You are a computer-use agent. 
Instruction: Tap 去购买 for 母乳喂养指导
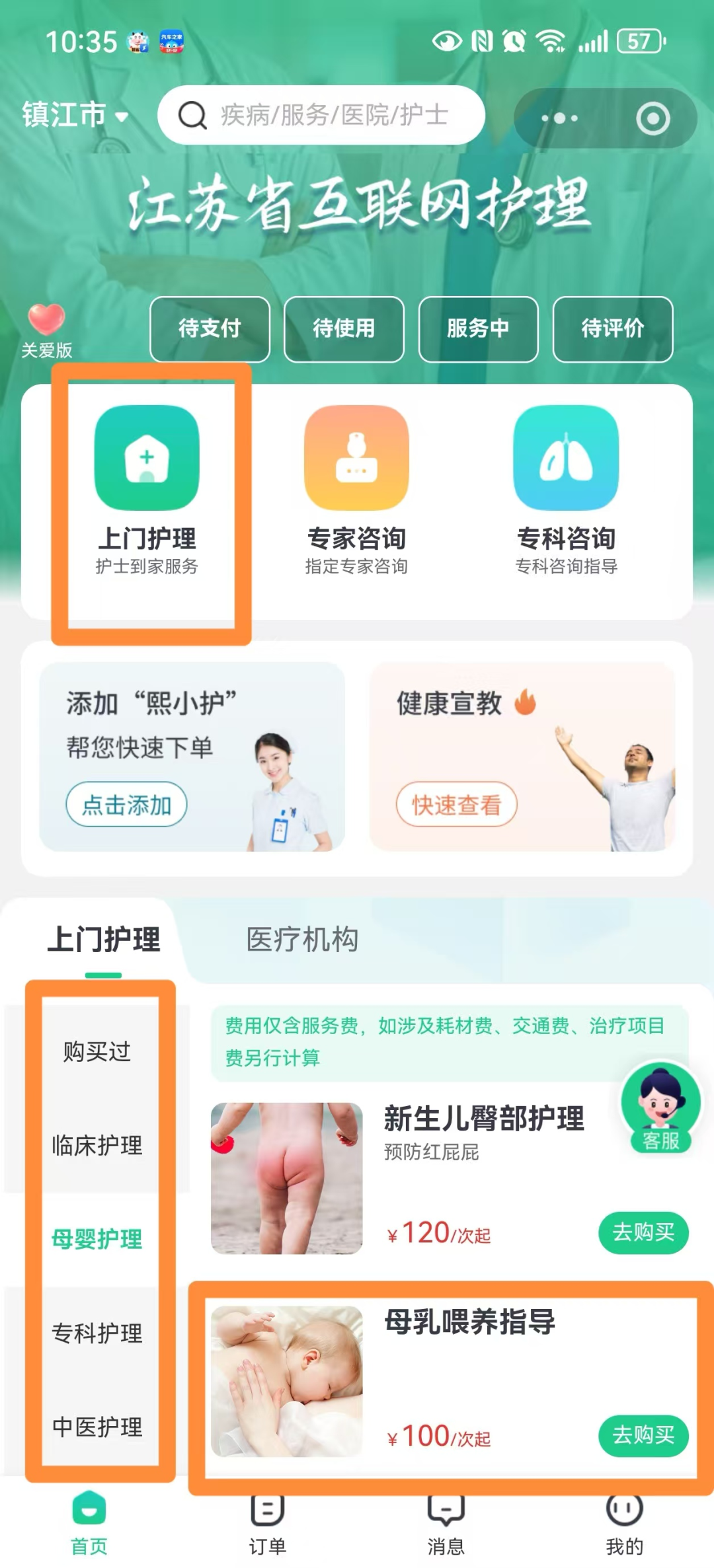pyautogui.click(x=643, y=1435)
